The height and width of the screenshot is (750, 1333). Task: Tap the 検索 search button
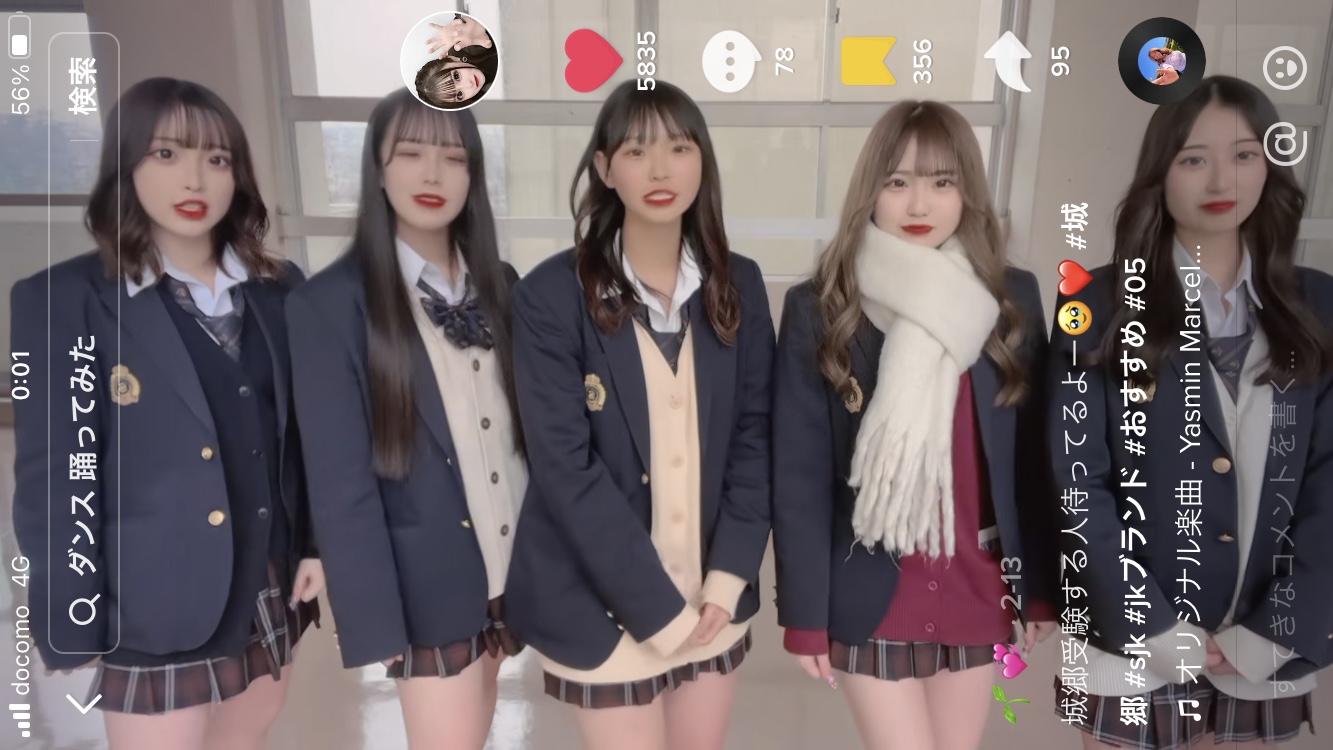point(84,85)
